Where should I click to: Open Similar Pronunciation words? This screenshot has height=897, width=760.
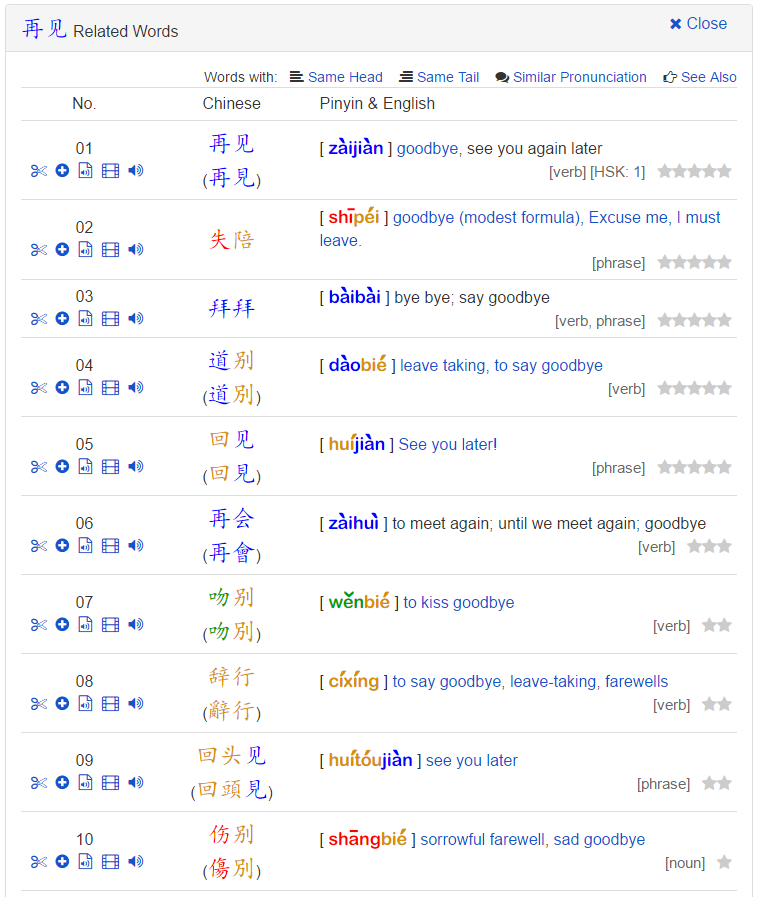click(571, 77)
